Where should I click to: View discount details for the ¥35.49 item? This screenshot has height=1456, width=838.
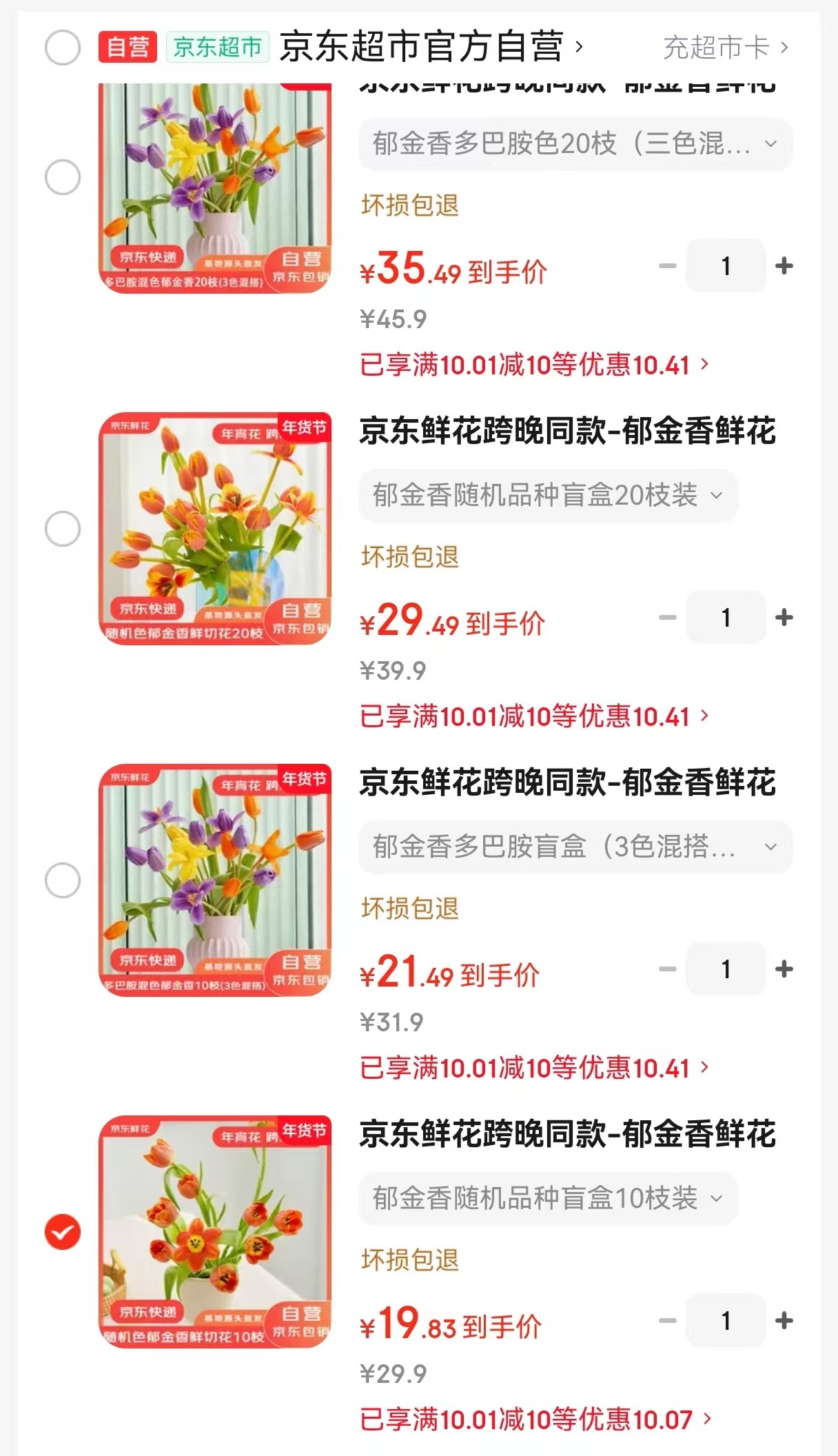(533, 365)
